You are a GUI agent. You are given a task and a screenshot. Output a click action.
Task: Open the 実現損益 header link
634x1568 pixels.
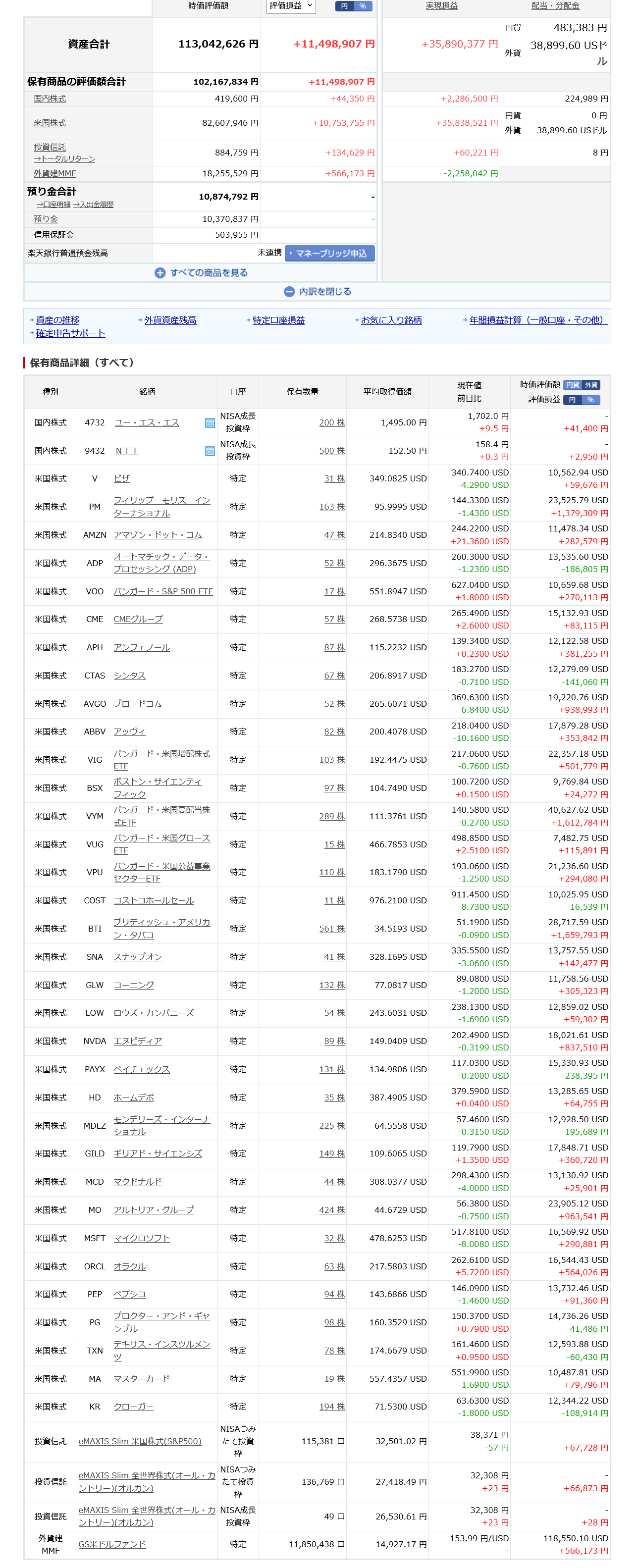coord(441,6)
